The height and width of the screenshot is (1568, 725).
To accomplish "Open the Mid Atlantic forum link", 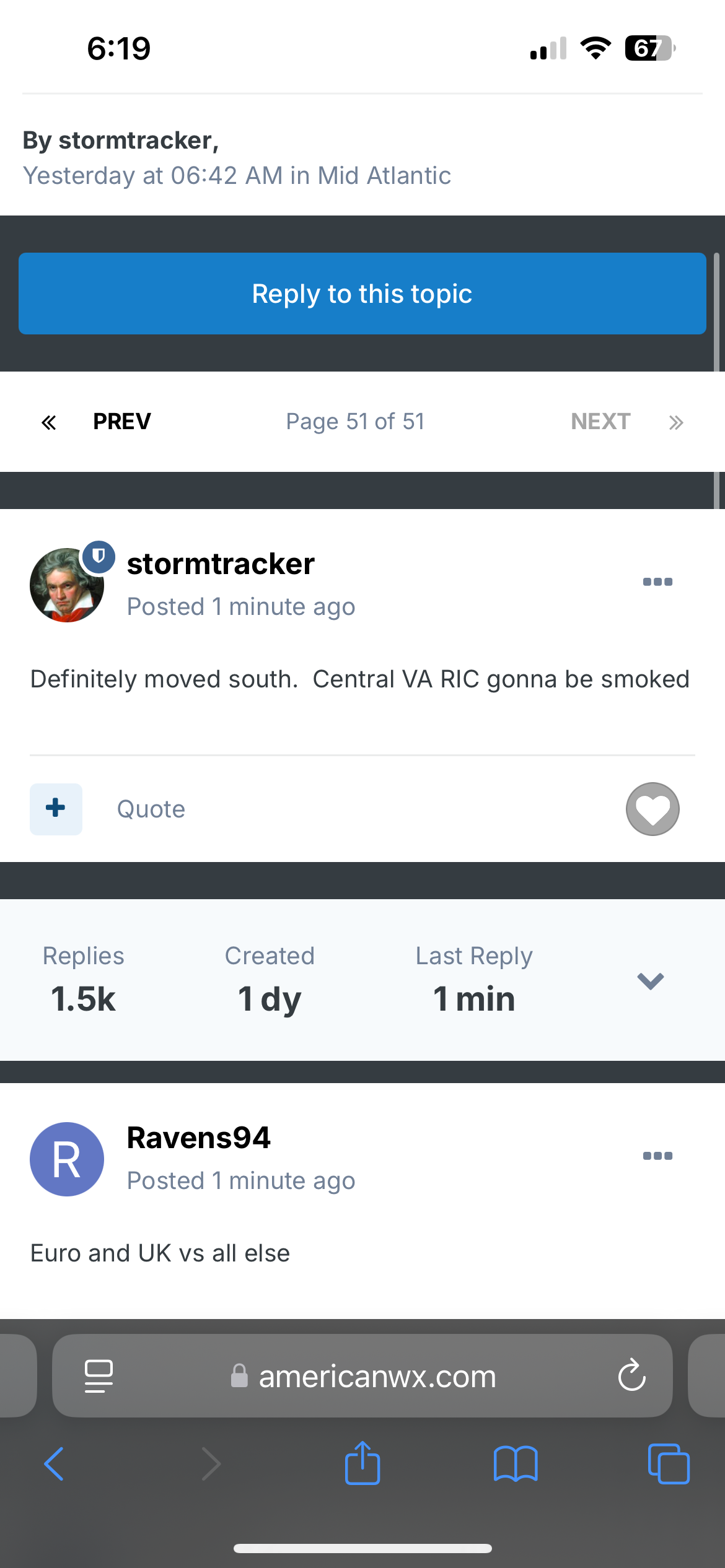I will pyautogui.click(x=384, y=175).
